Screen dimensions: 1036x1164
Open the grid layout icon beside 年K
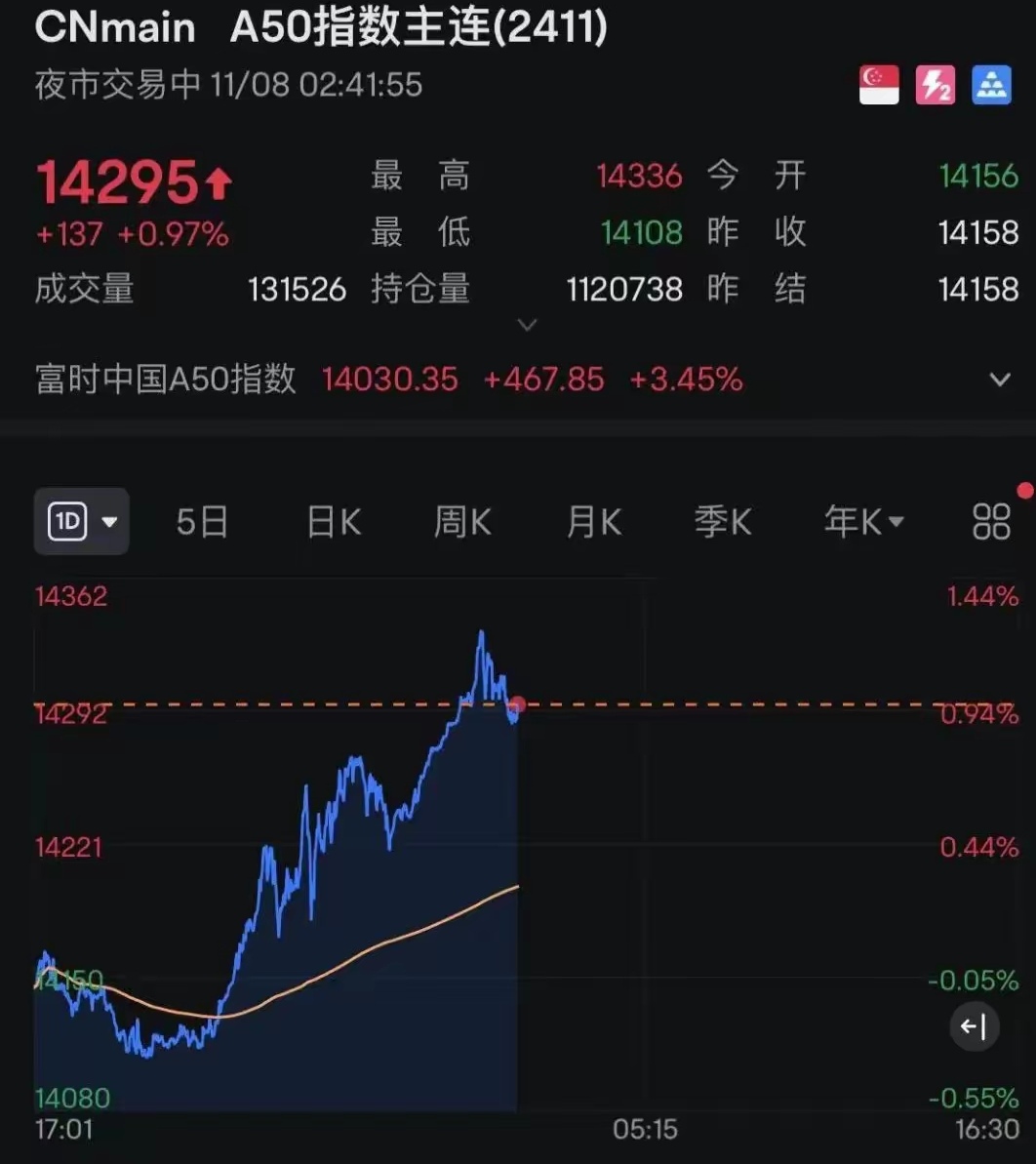coord(991,521)
